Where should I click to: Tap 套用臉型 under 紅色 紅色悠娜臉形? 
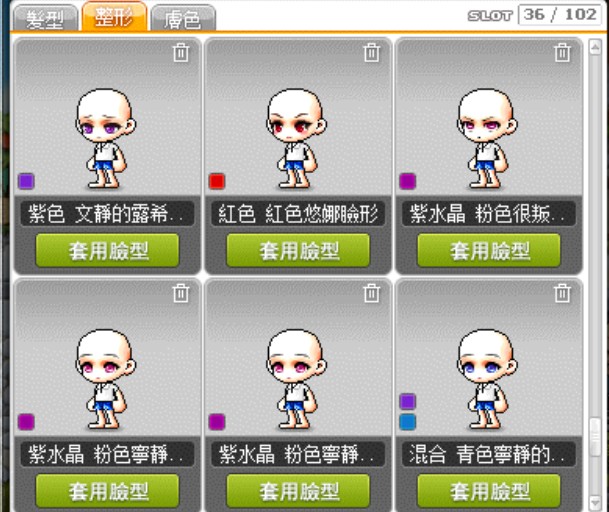pos(299,250)
